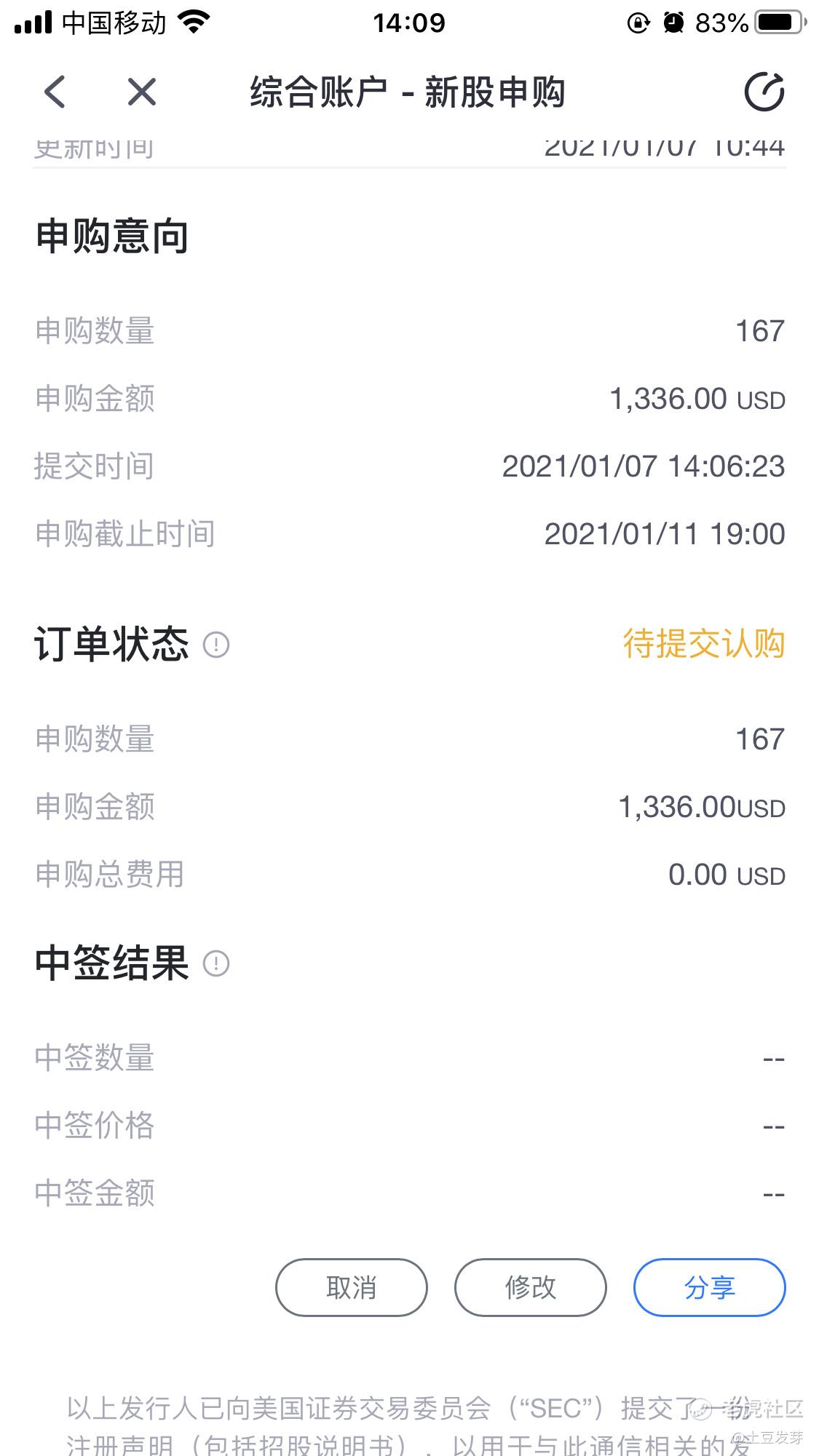The width and height of the screenshot is (819, 1456).
Task: Tap 取消 to cancel the subscription
Action: click(352, 1287)
